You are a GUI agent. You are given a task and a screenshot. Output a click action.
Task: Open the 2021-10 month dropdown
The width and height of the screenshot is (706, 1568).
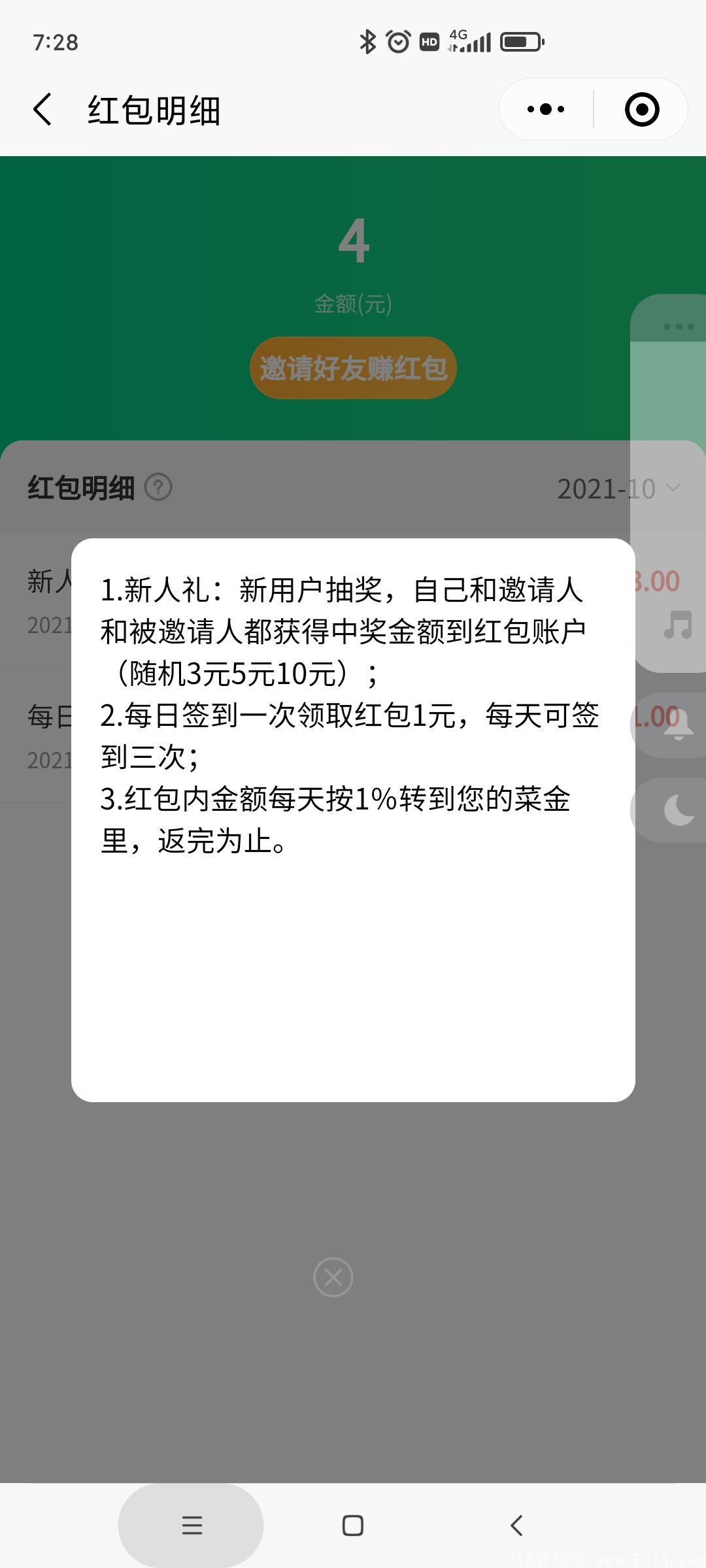coord(614,489)
